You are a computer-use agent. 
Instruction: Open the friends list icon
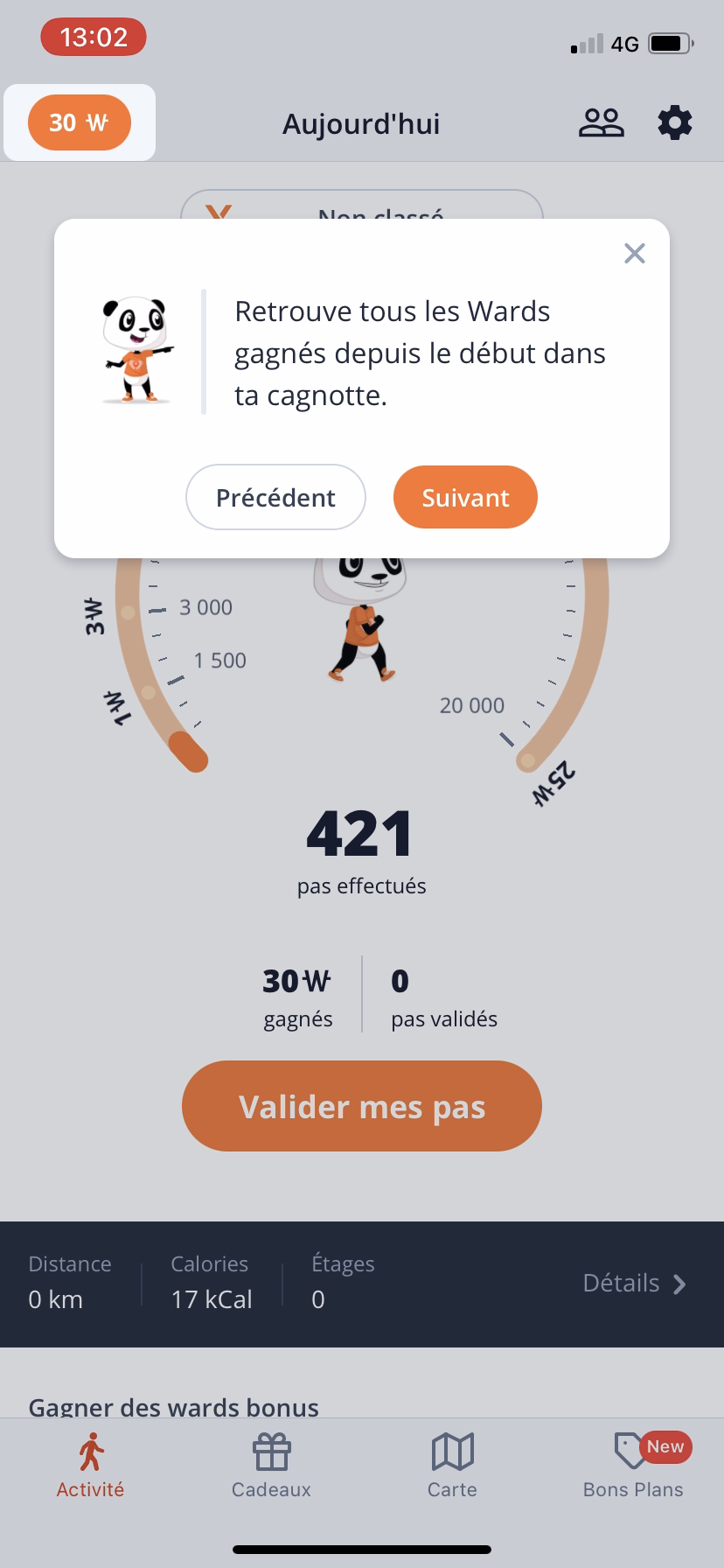(602, 122)
